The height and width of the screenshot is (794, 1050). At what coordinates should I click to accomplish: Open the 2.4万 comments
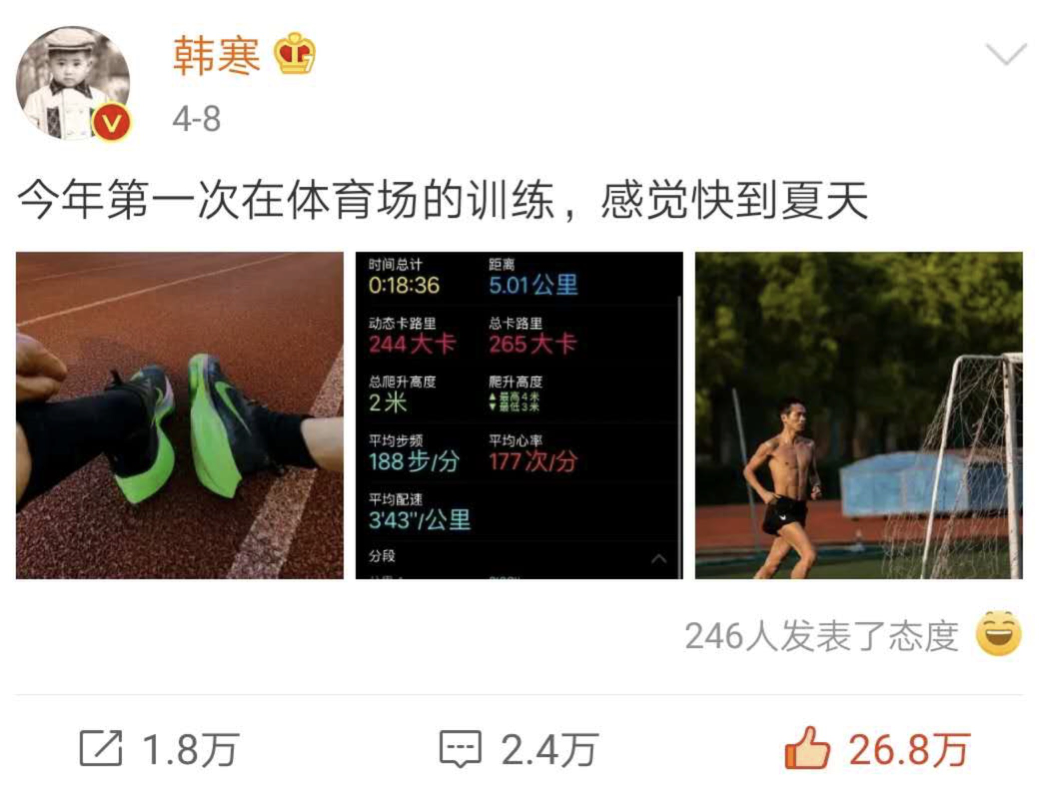519,749
